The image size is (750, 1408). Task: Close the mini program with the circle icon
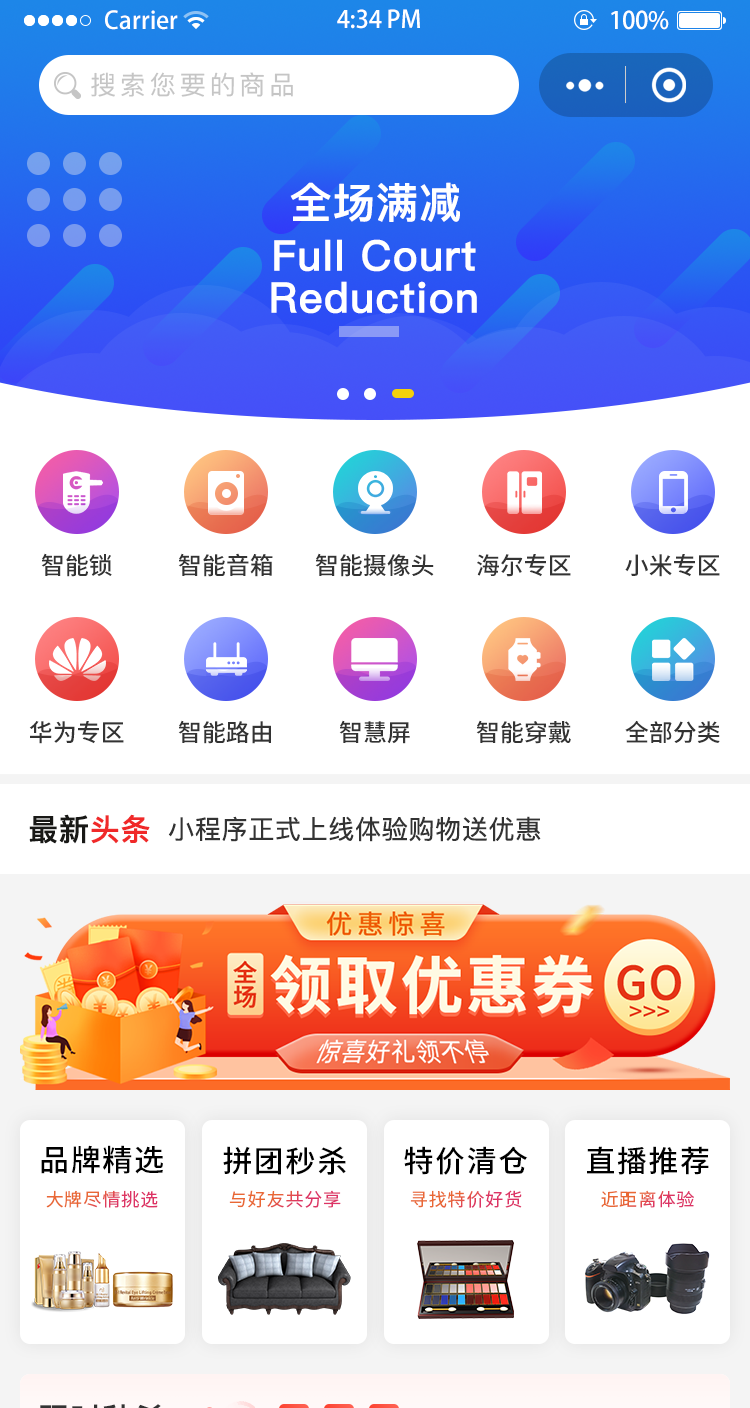pos(669,85)
